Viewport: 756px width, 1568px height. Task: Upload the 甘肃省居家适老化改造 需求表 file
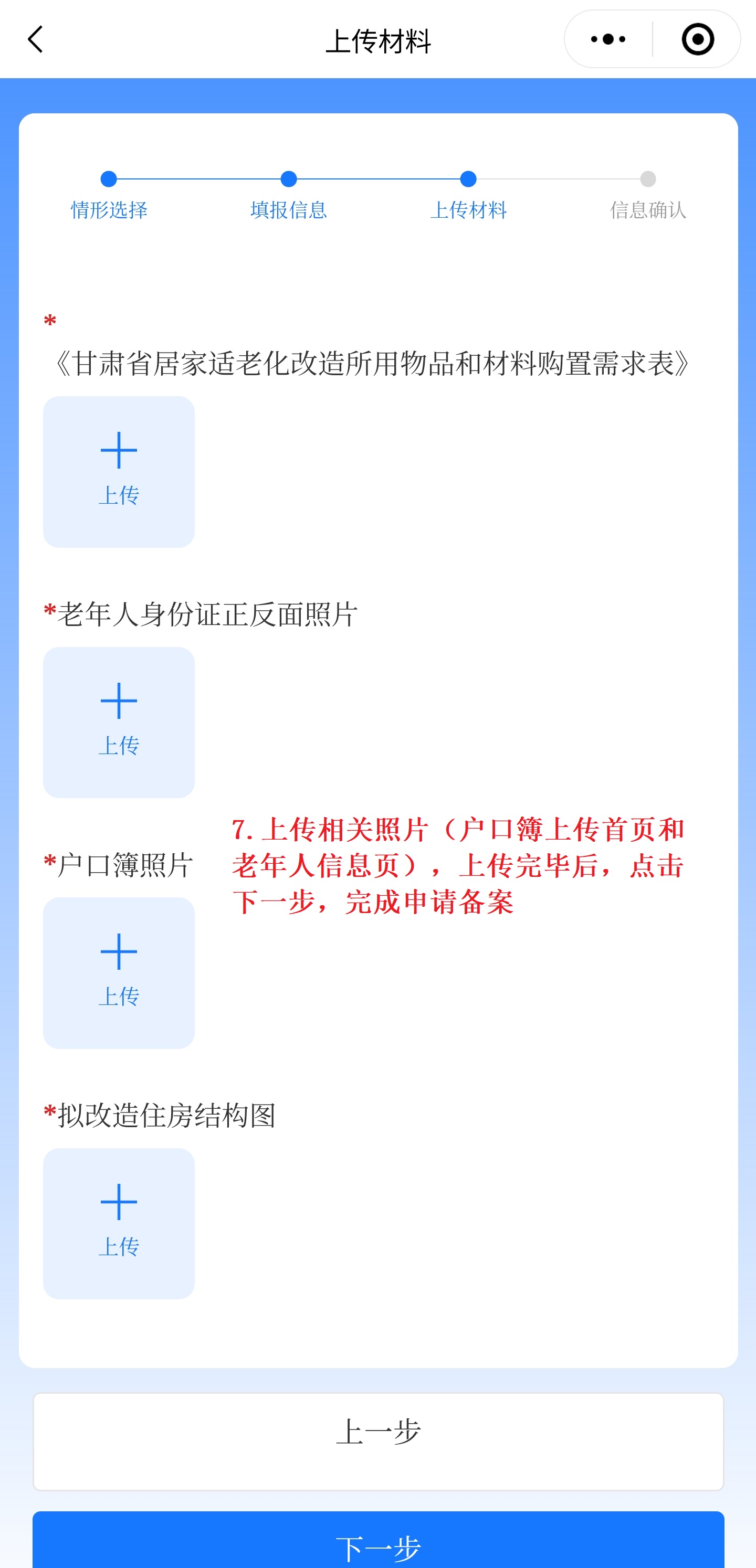pos(119,472)
